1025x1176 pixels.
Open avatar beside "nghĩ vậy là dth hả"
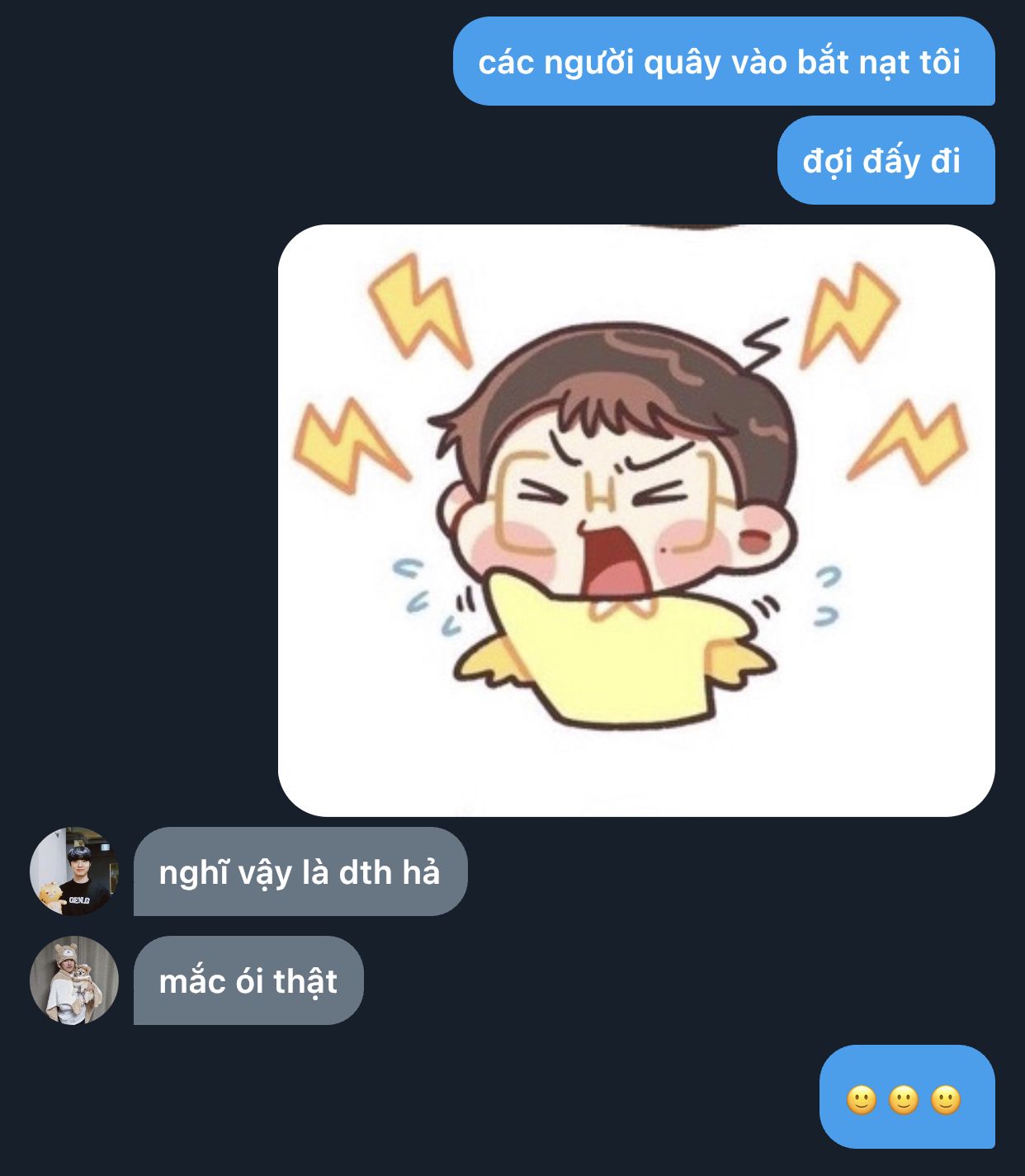pyautogui.click(x=74, y=871)
